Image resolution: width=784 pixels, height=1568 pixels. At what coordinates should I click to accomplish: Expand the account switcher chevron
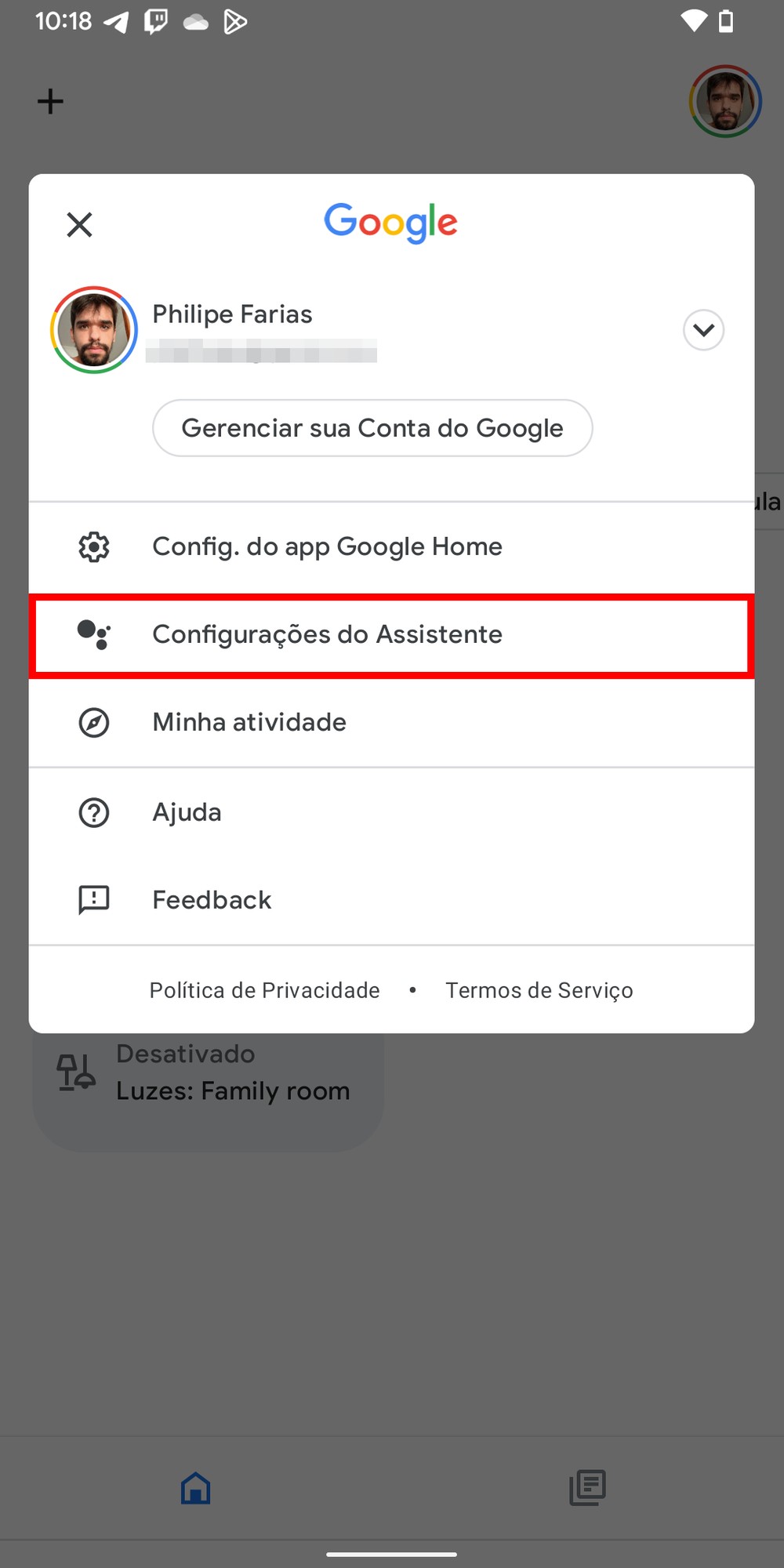coord(703,330)
